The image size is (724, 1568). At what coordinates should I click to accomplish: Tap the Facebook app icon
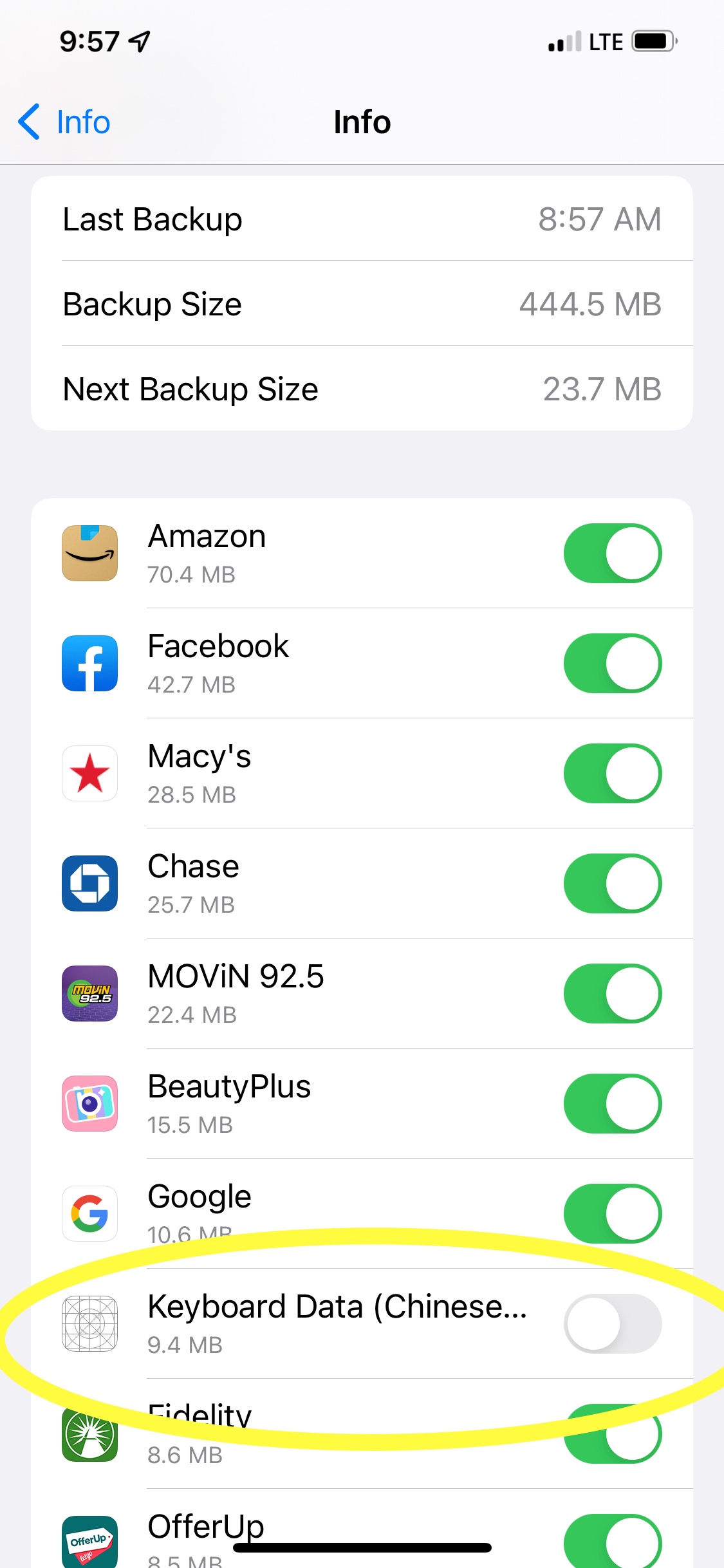coord(89,663)
